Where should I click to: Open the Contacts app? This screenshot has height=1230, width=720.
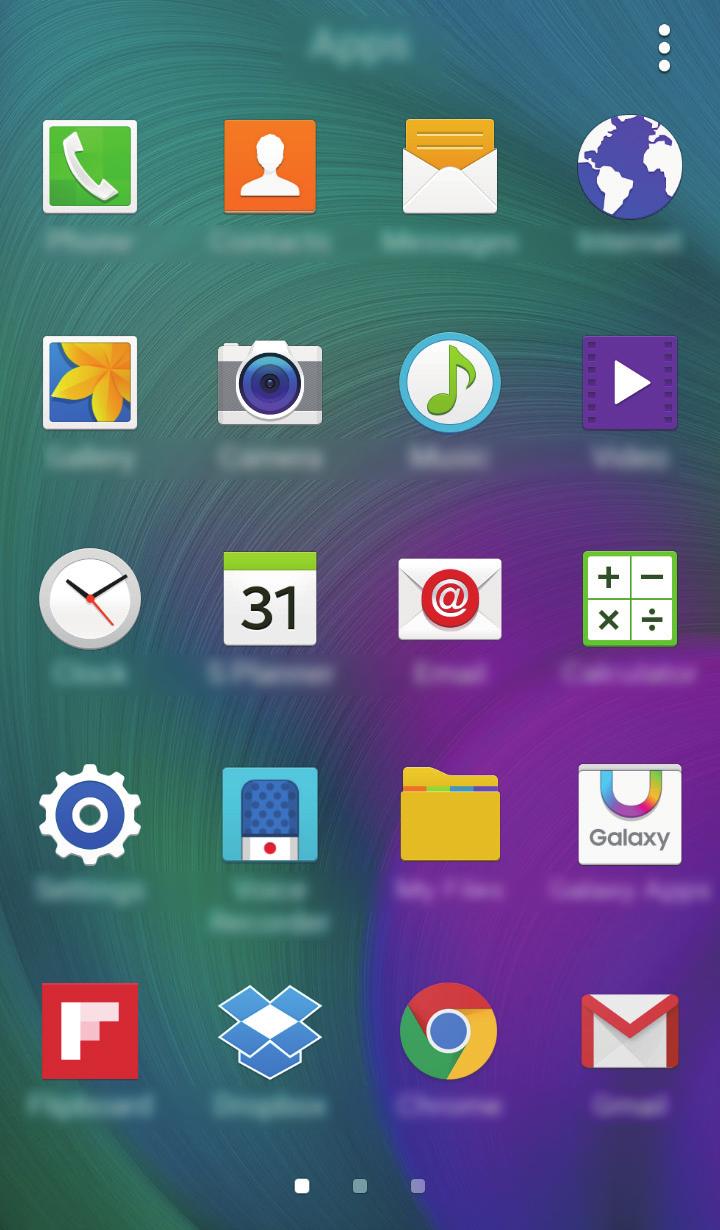point(270,167)
